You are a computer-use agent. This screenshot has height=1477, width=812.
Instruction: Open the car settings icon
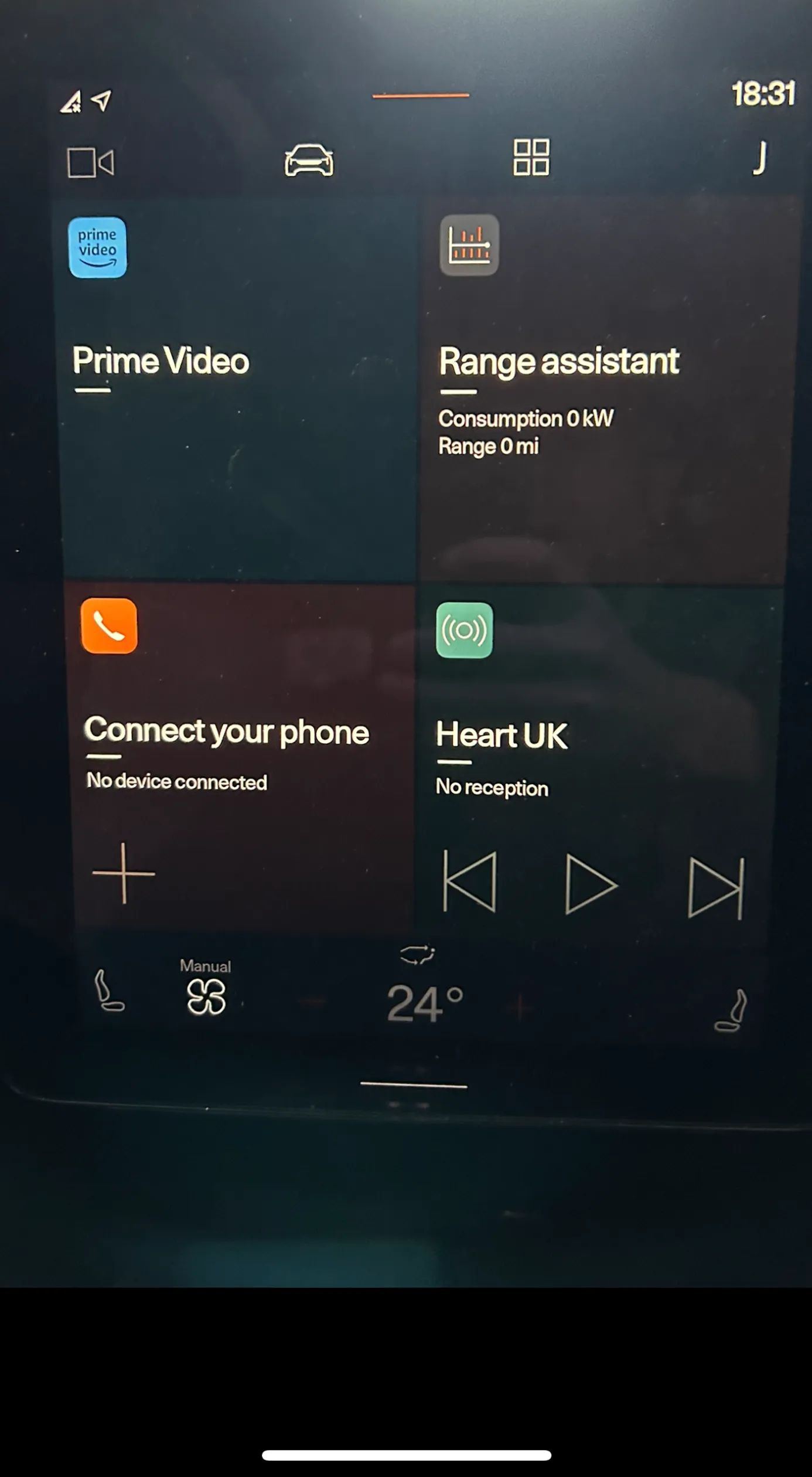pos(309,161)
